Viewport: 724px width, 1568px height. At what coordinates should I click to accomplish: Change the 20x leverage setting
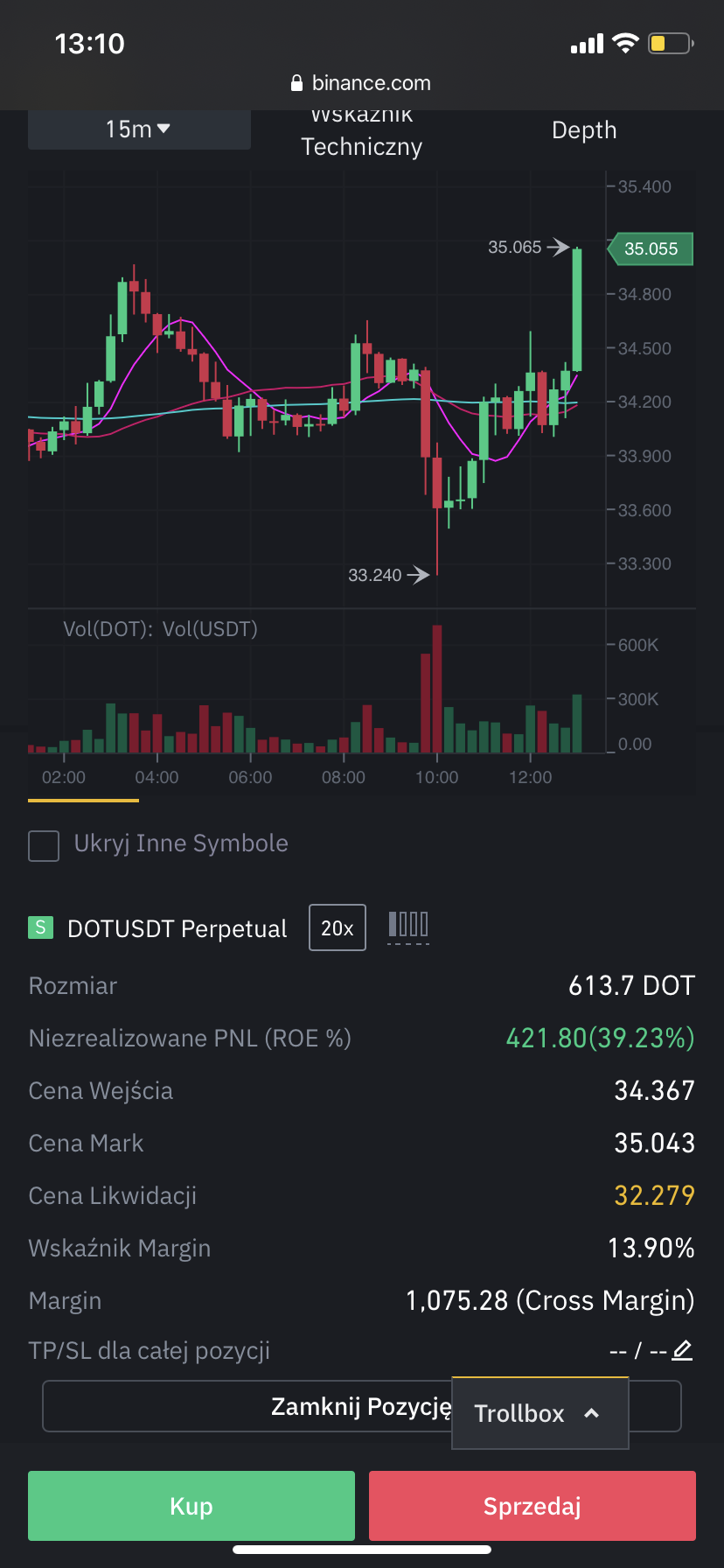pyautogui.click(x=337, y=928)
